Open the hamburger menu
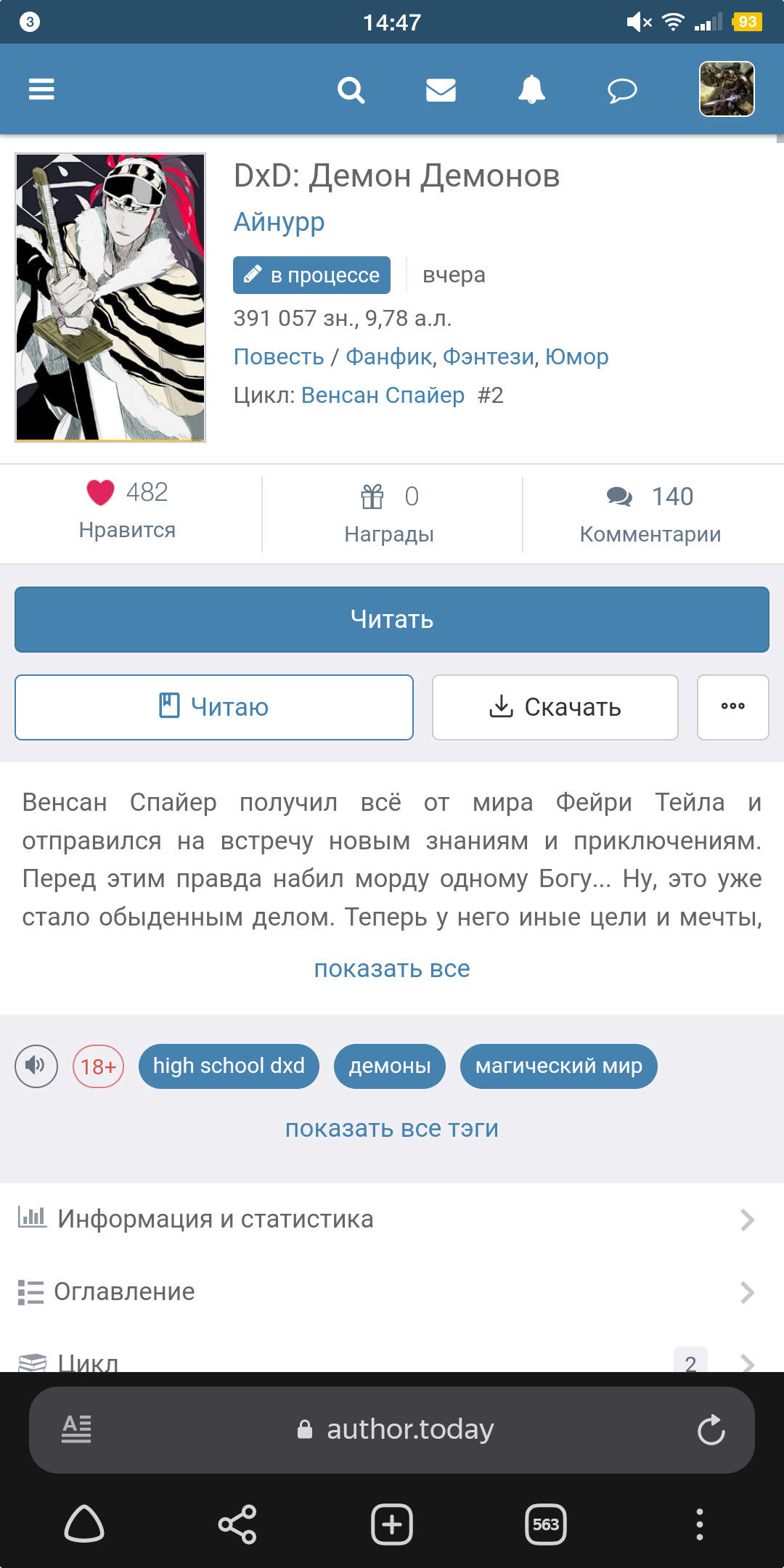The width and height of the screenshot is (784, 1568). (41, 89)
